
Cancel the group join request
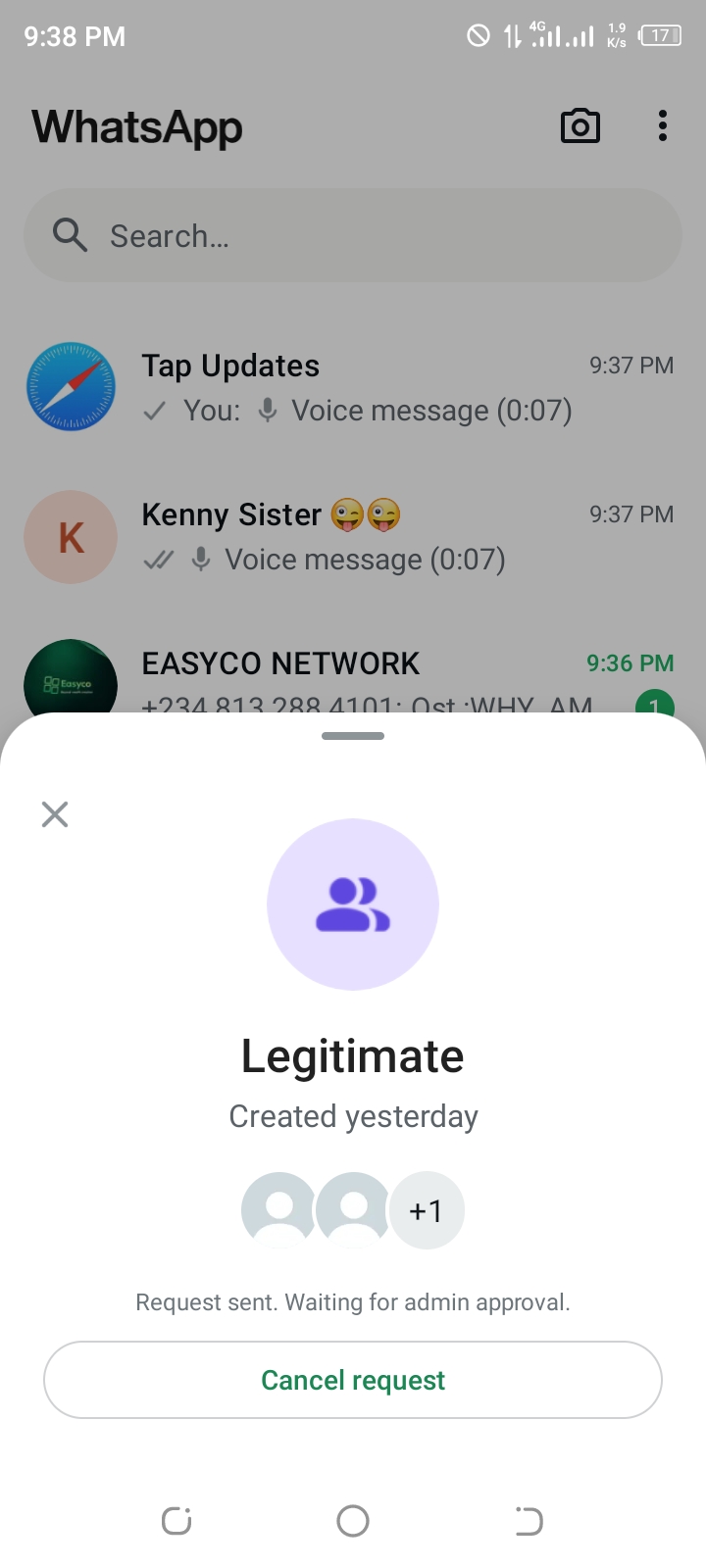[353, 1380]
